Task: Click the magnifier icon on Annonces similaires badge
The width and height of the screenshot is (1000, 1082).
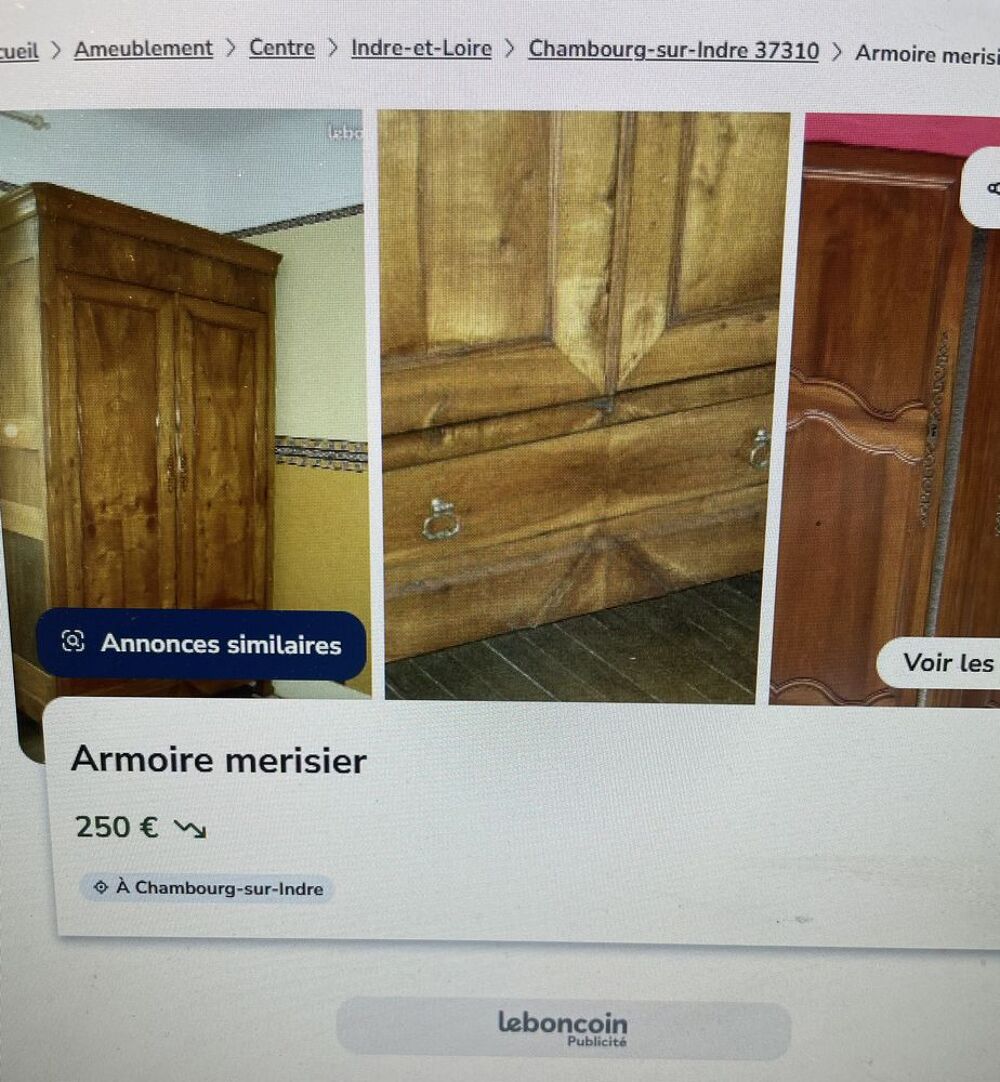Action: point(70,644)
